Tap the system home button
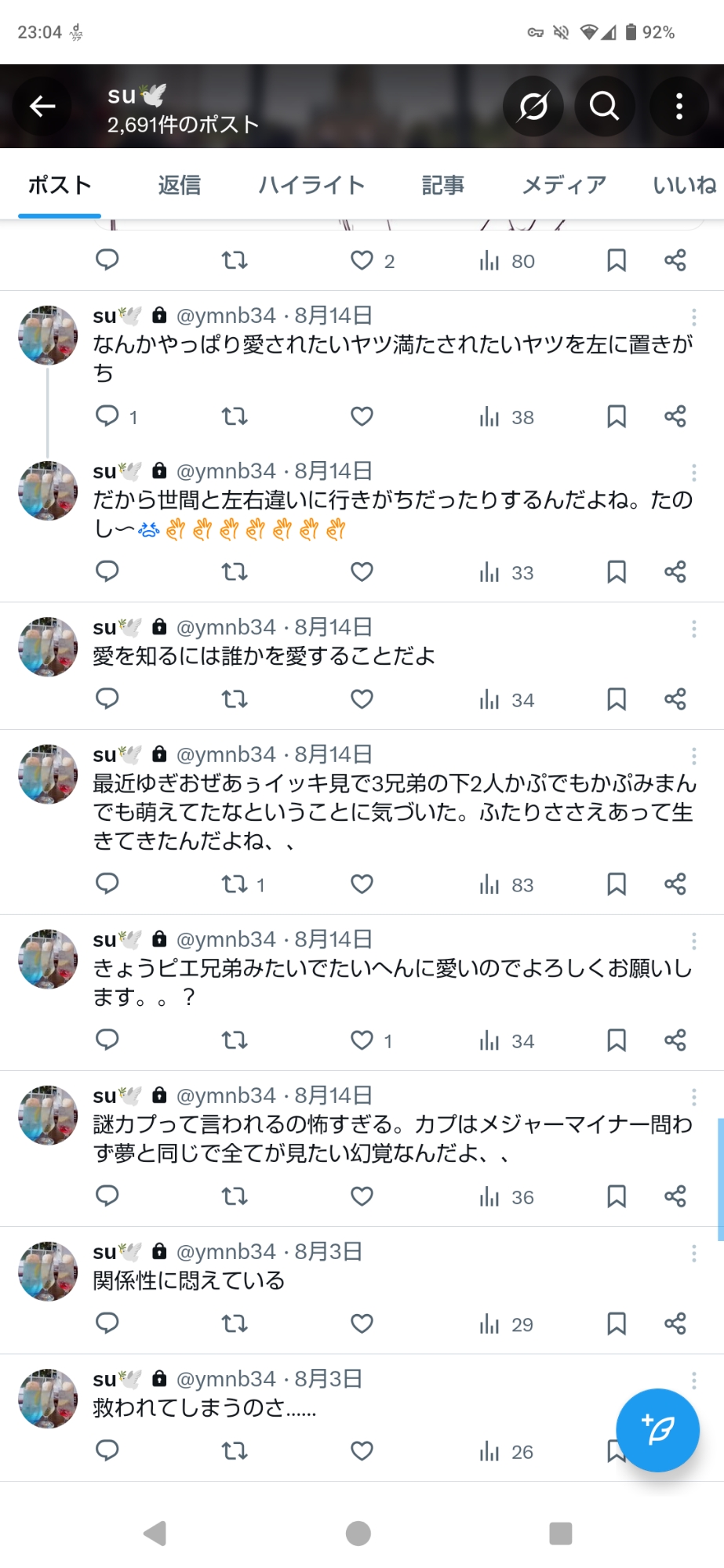This screenshot has height=1568, width=724. (358, 1533)
